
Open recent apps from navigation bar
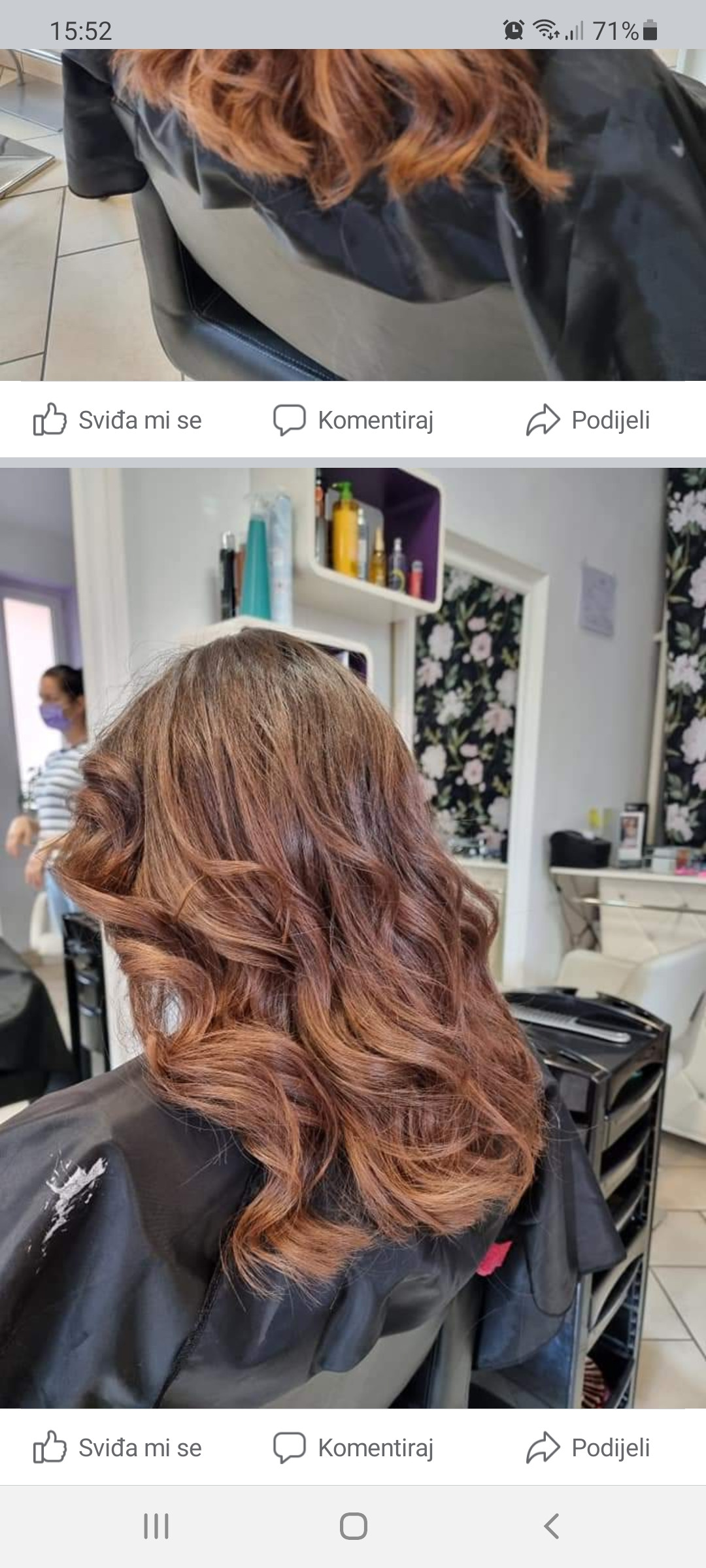pos(156,1526)
